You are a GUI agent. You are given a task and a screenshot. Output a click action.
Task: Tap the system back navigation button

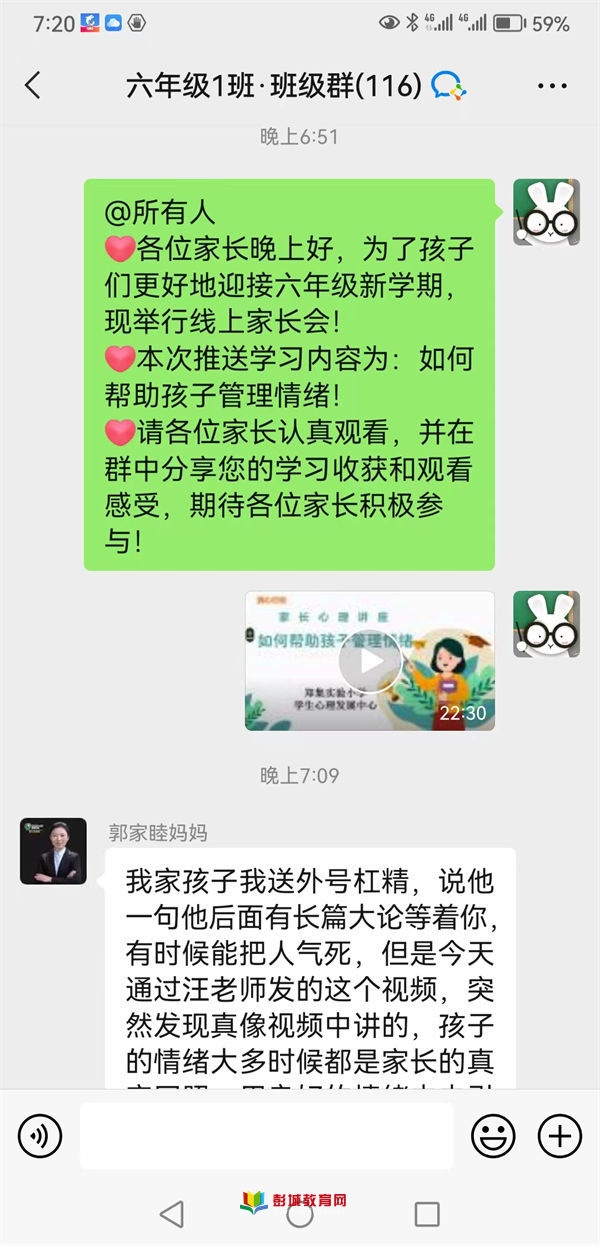tap(172, 1214)
